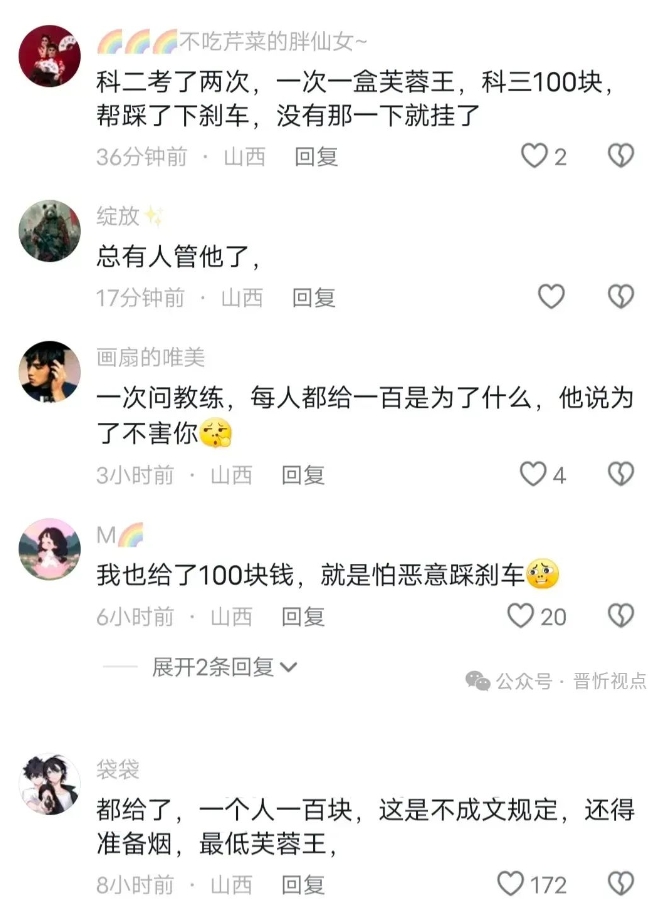The image size is (659, 899).
Task: Dislike 绽放's comment
Action: click(621, 297)
